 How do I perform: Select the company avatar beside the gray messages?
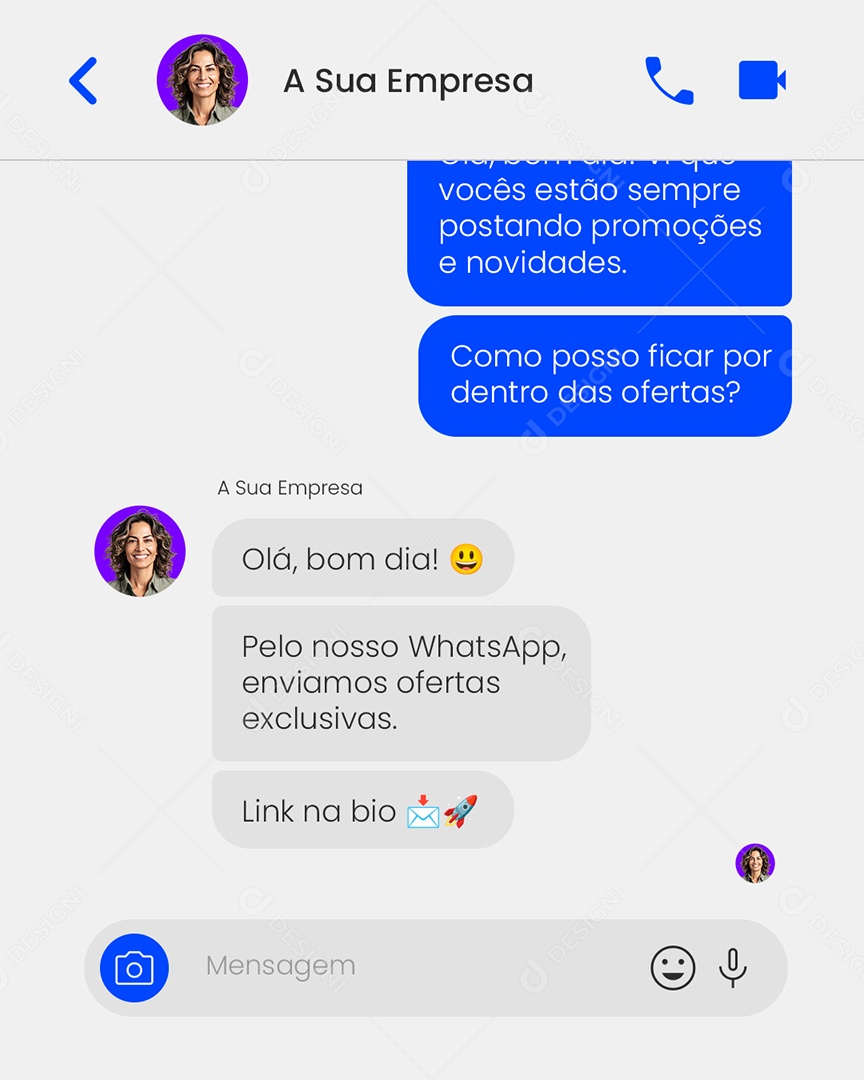click(x=140, y=550)
